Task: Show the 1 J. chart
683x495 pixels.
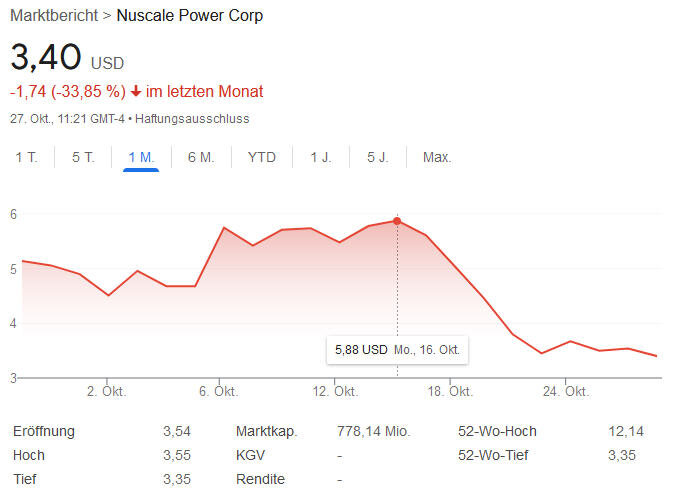Action: (x=320, y=157)
